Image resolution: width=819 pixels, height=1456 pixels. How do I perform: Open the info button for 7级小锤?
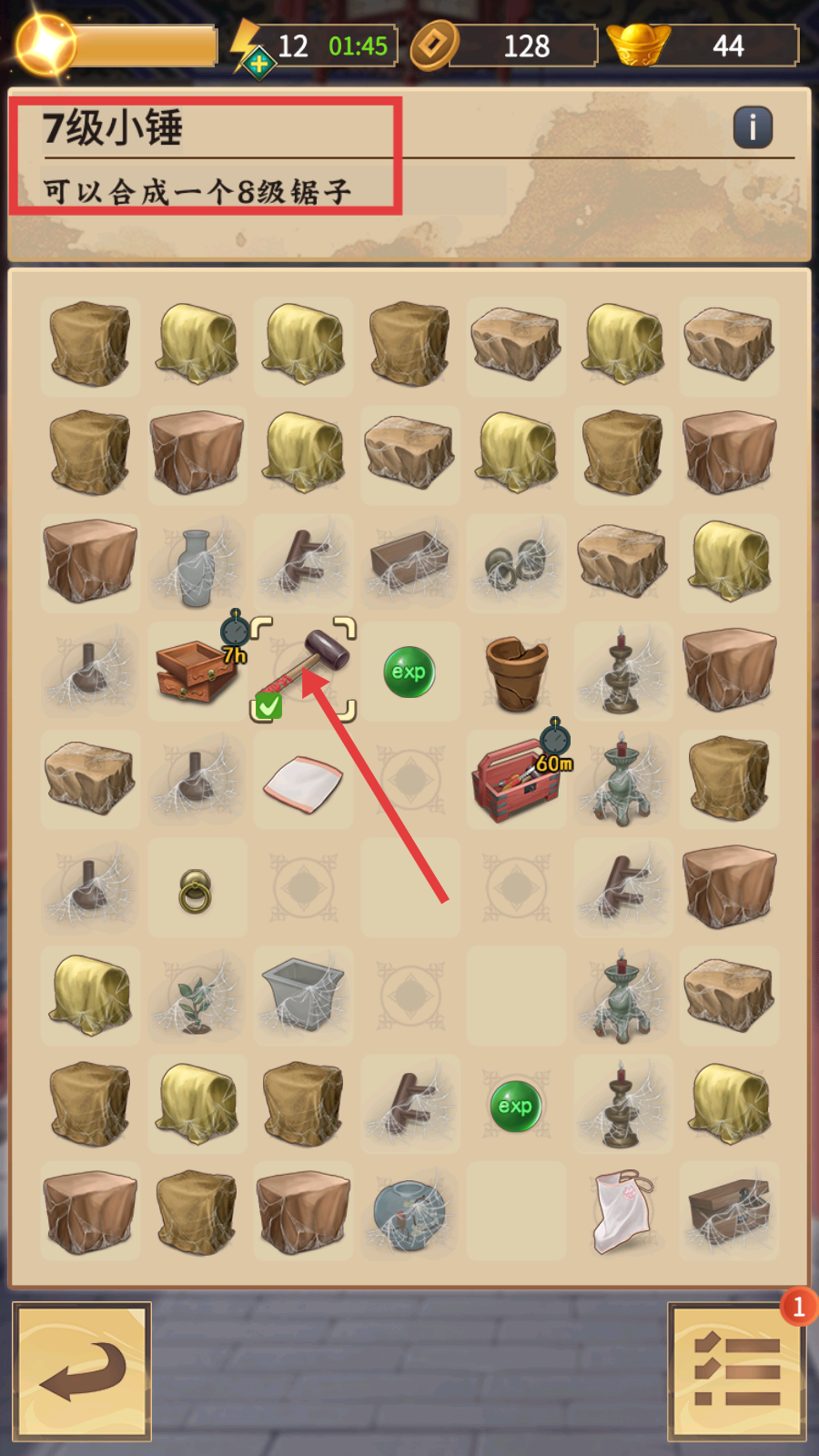coord(753,127)
